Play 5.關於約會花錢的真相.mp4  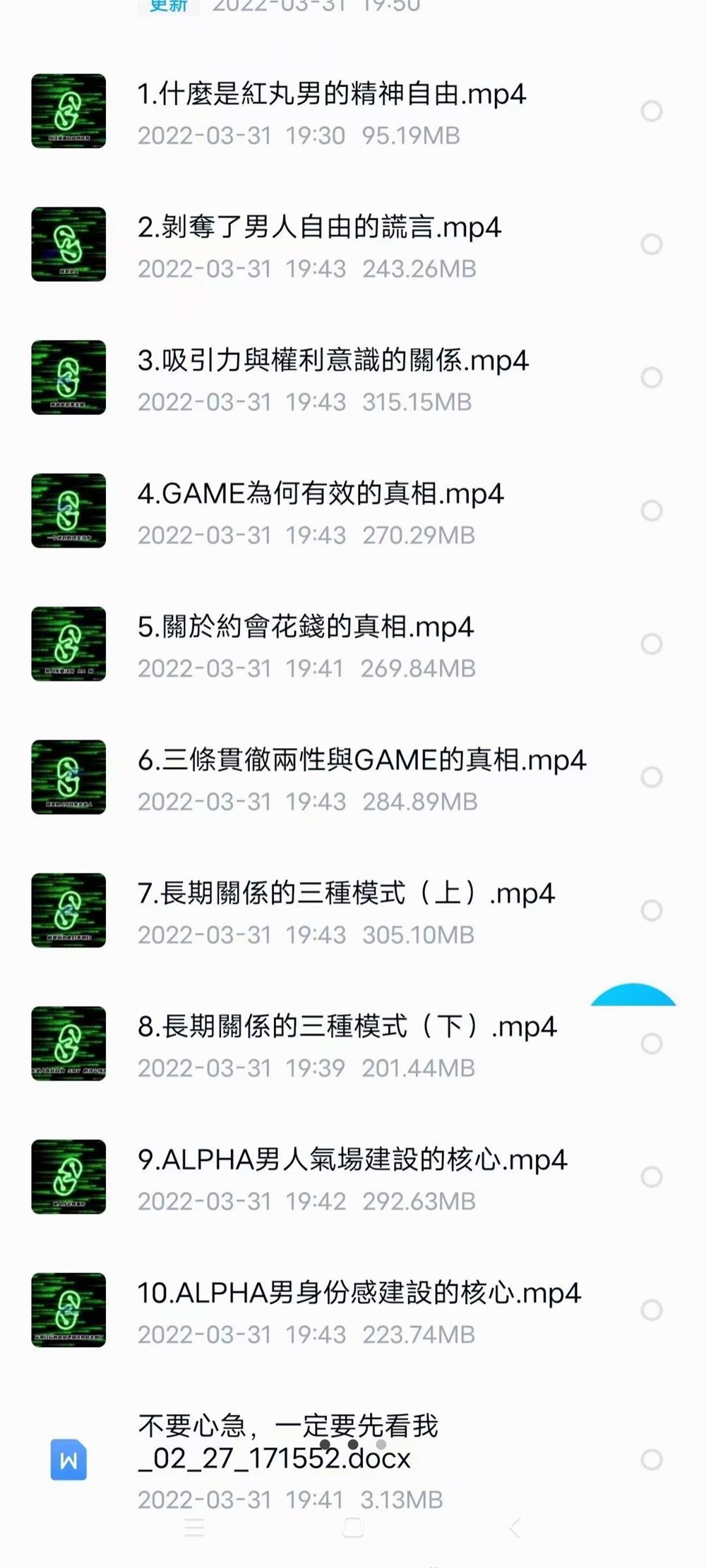click(x=305, y=627)
